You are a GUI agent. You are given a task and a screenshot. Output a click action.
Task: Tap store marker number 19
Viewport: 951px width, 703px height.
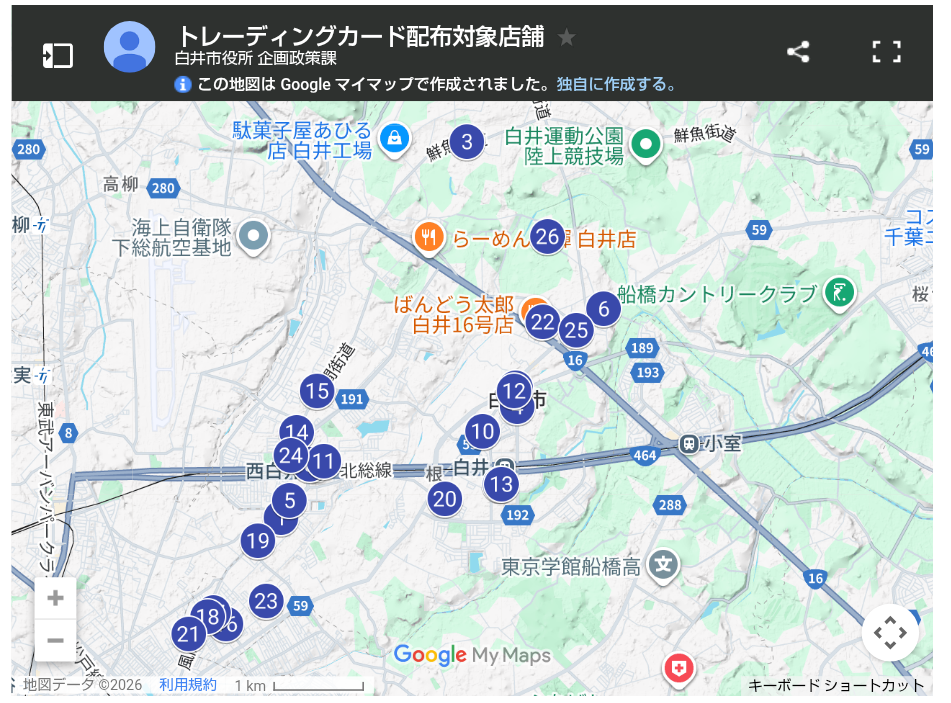click(258, 541)
